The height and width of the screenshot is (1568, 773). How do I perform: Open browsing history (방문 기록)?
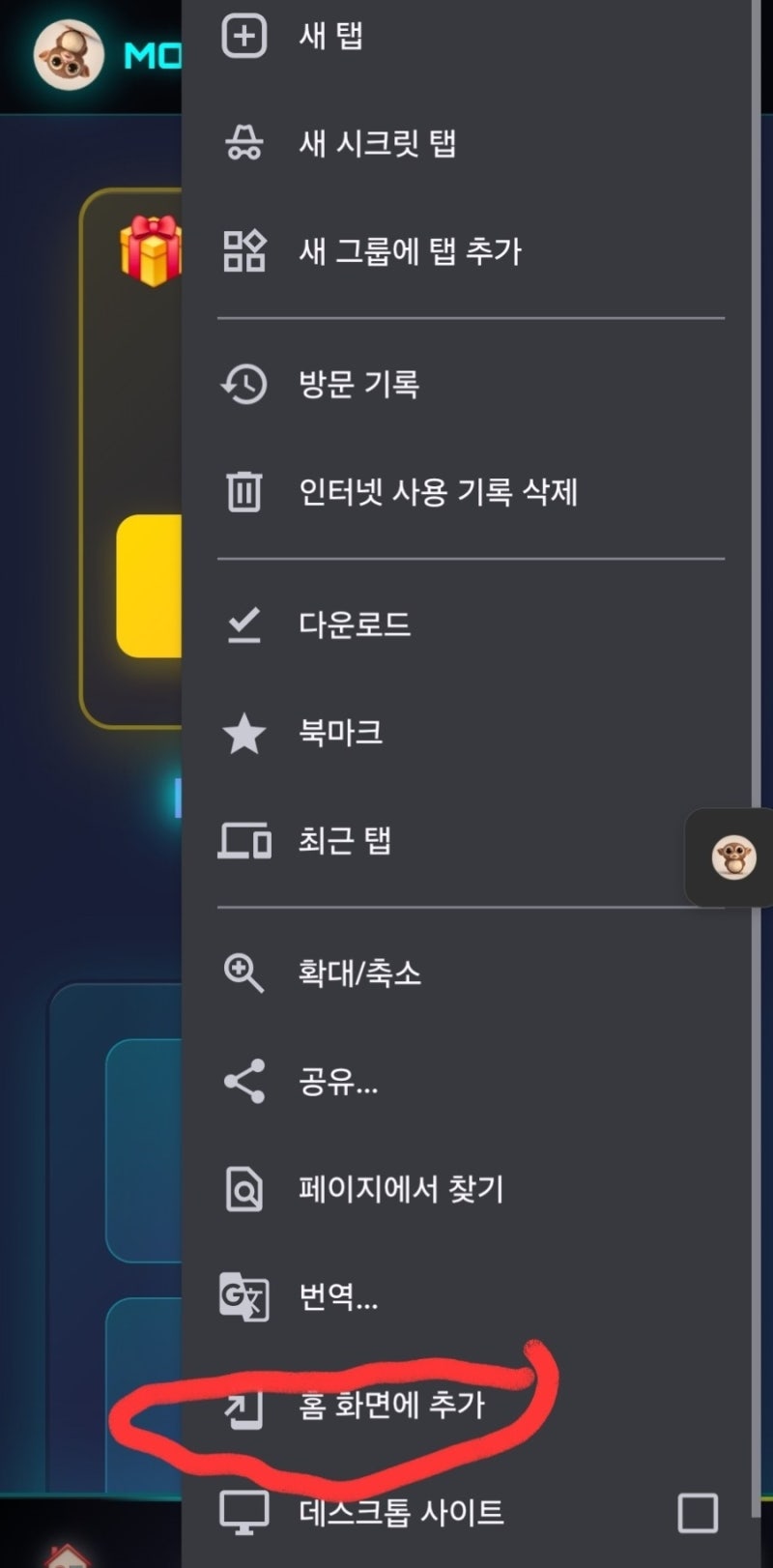(x=467, y=384)
